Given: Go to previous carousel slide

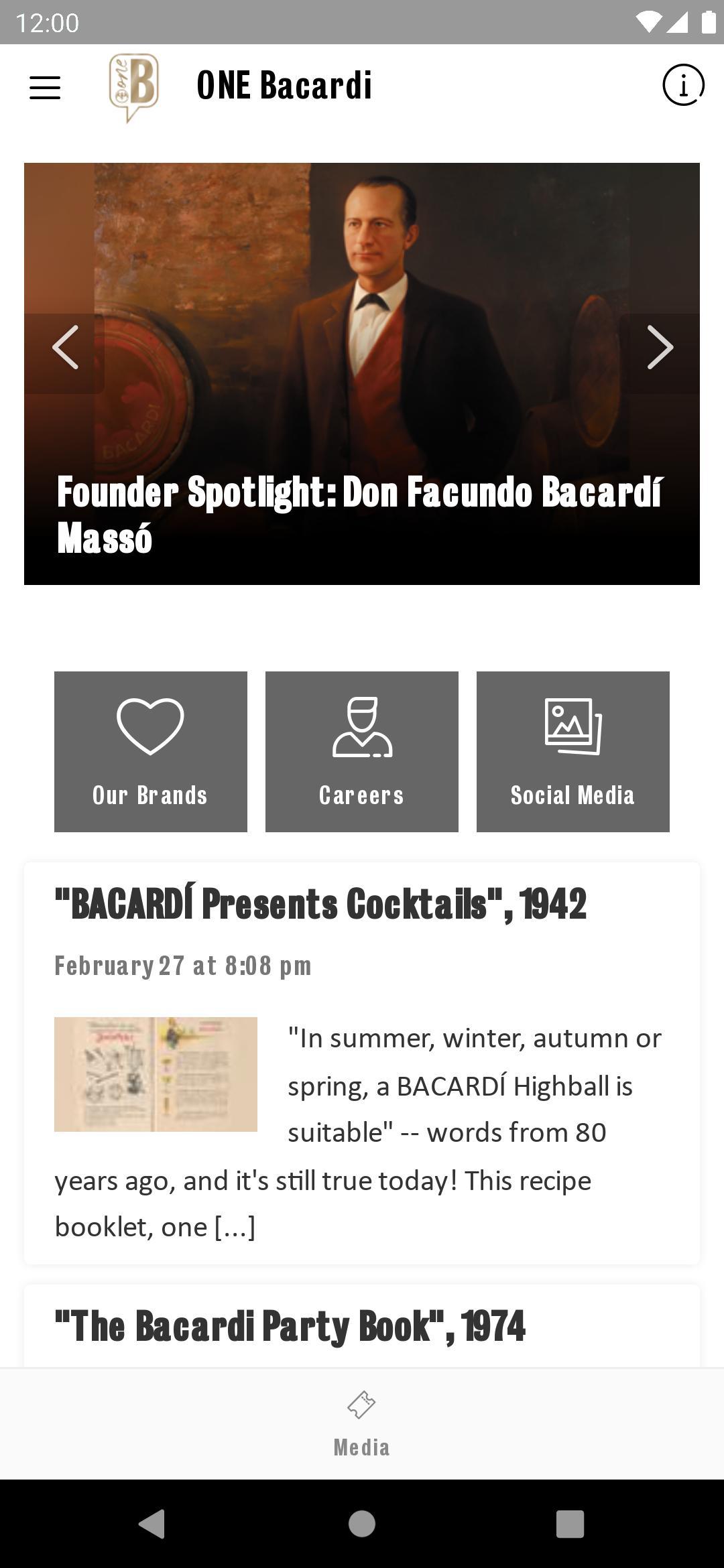Looking at the screenshot, I should pyautogui.click(x=65, y=347).
